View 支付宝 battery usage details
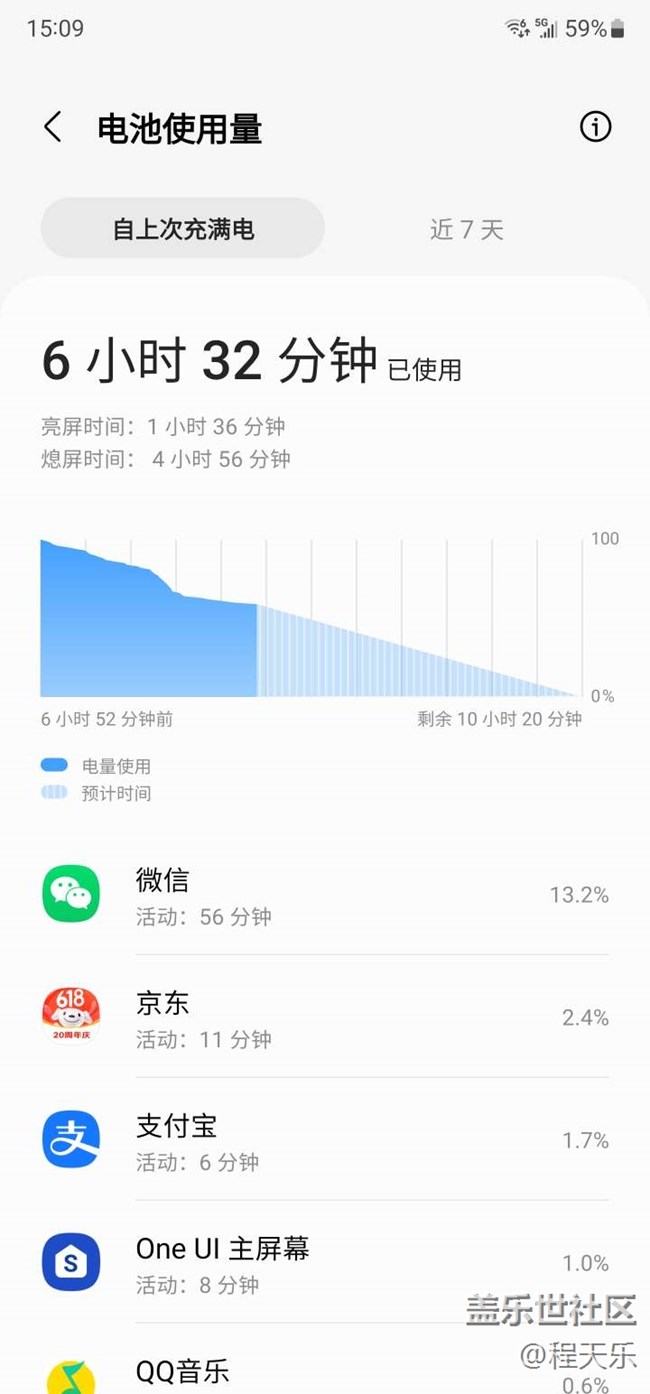The width and height of the screenshot is (650, 1394). point(325,1140)
